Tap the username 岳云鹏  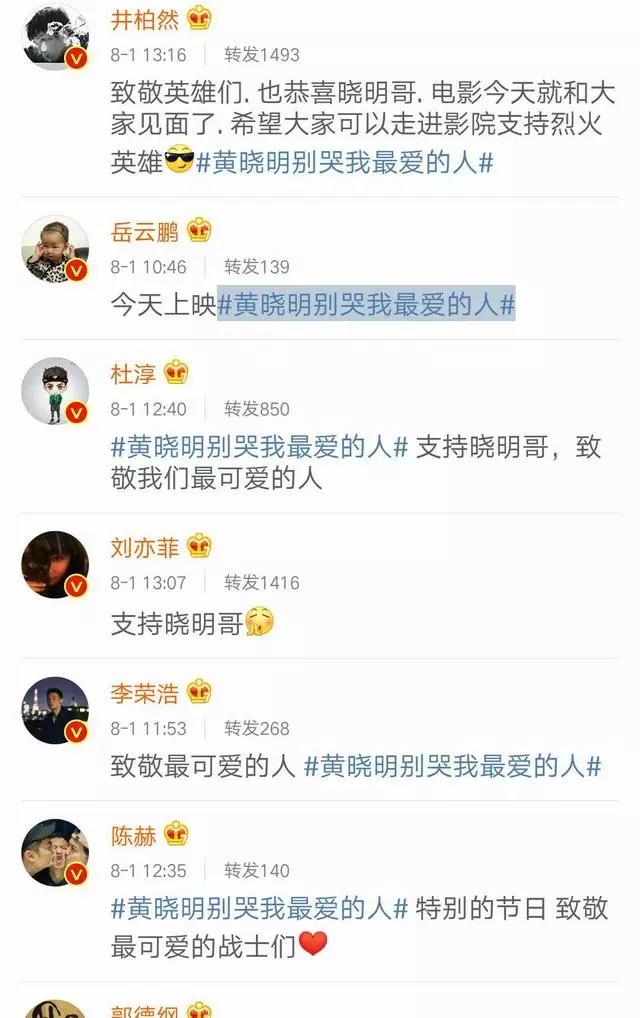[x=144, y=232]
